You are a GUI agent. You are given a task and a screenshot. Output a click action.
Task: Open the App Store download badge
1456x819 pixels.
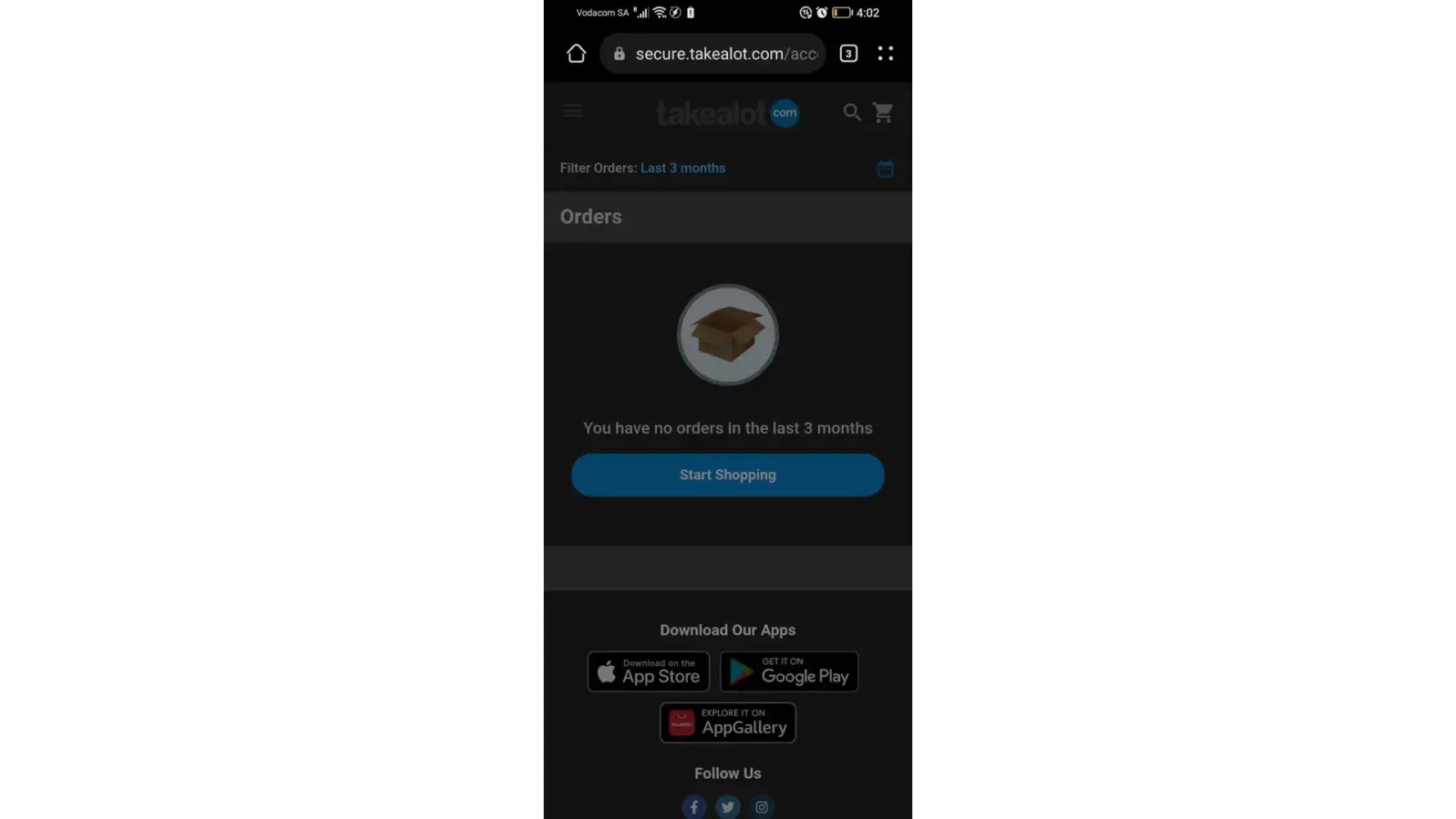click(x=649, y=672)
